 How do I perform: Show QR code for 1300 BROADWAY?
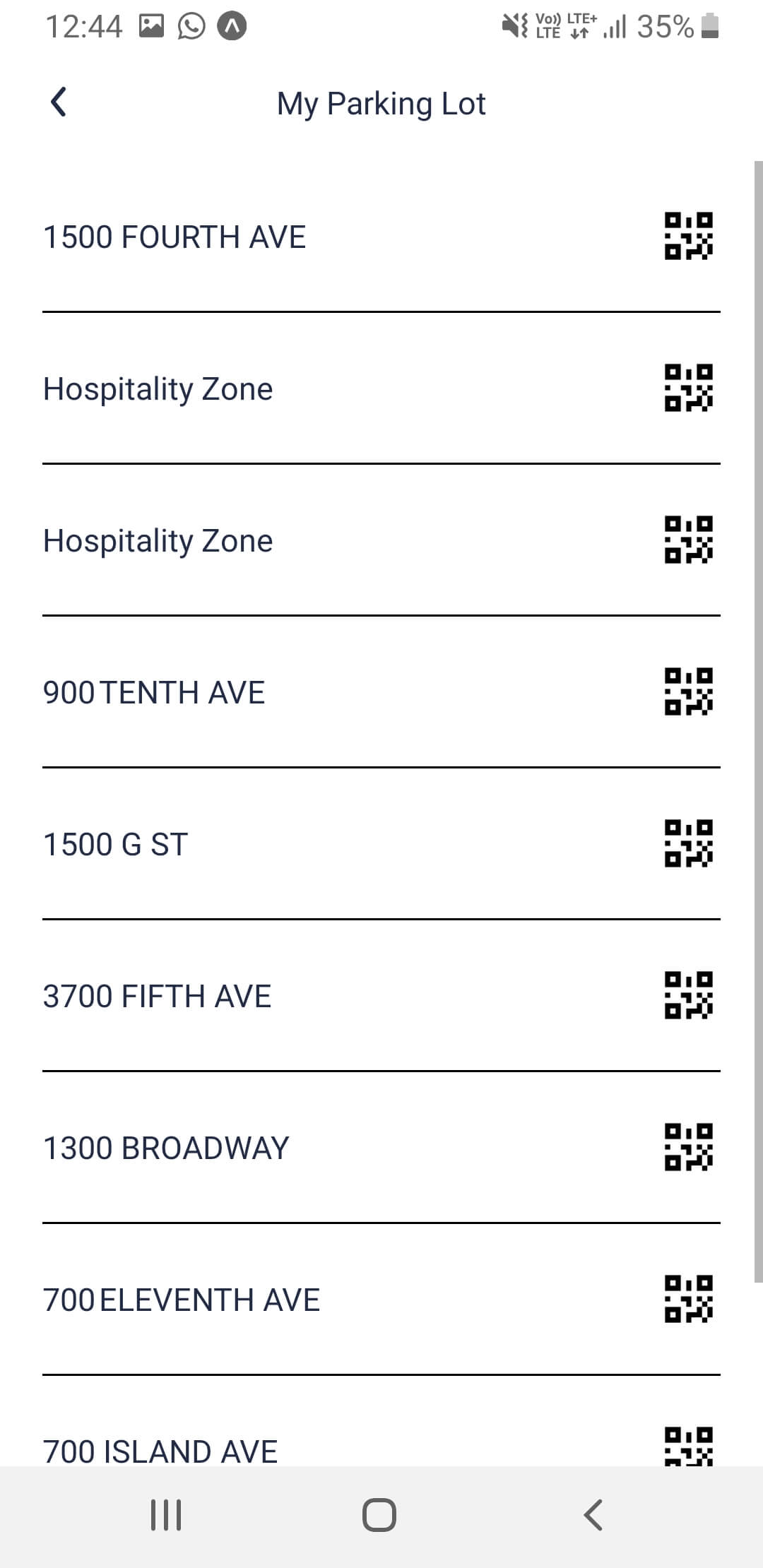688,1147
